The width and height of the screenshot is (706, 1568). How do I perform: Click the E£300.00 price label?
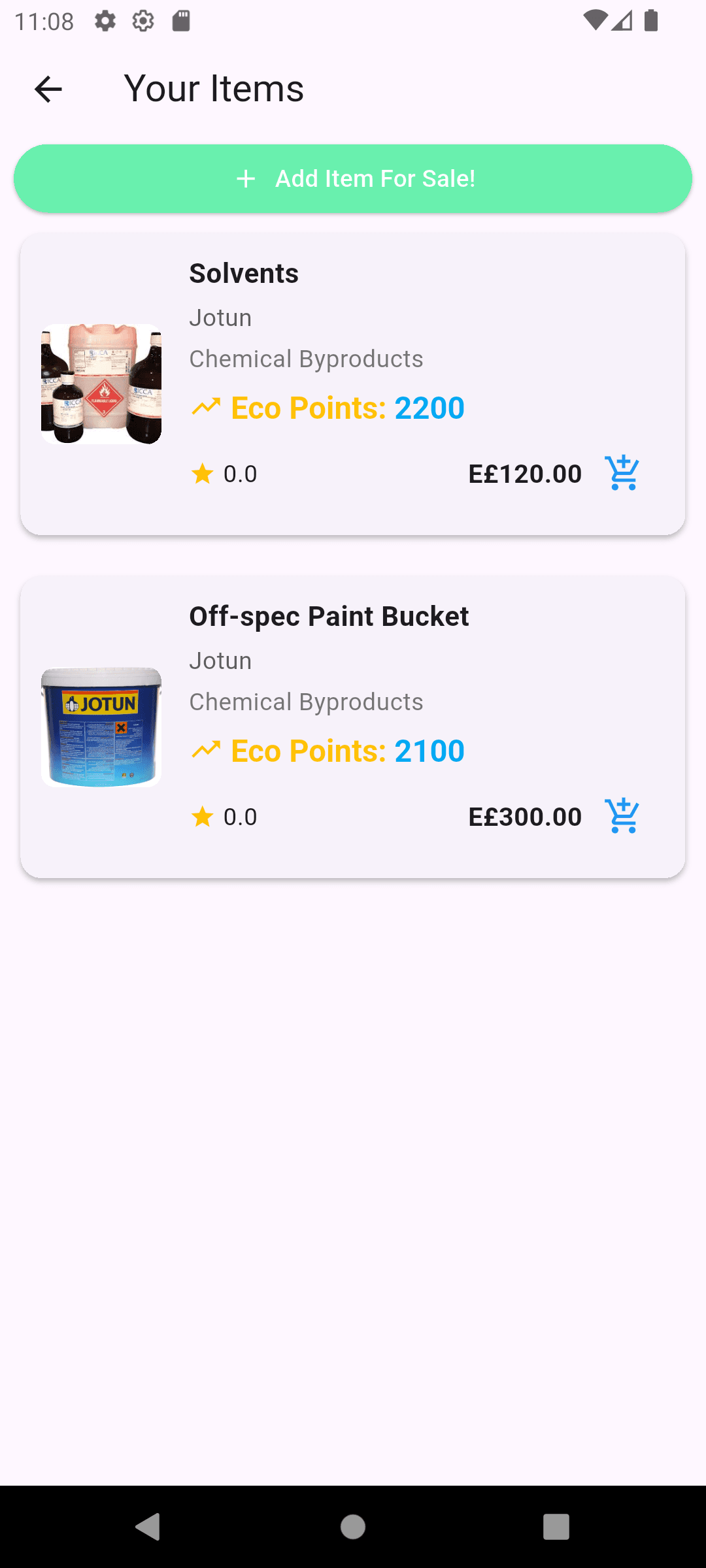[526, 815]
